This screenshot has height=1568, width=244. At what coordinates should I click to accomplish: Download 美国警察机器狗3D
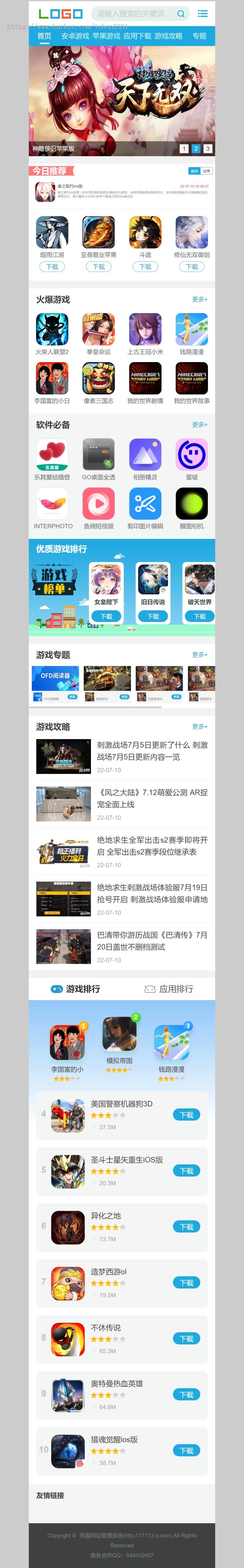click(x=186, y=1115)
